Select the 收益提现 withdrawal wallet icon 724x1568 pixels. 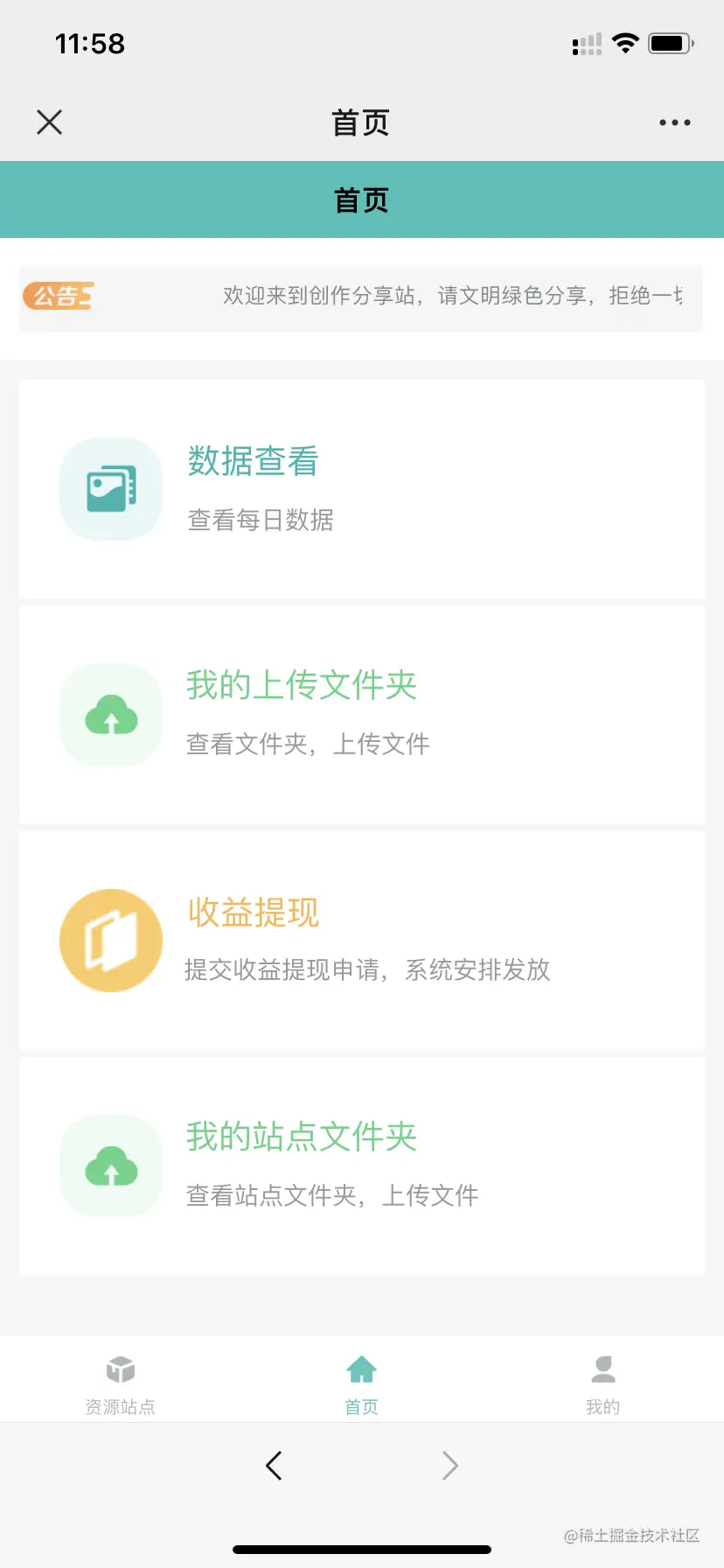pyautogui.click(x=110, y=939)
